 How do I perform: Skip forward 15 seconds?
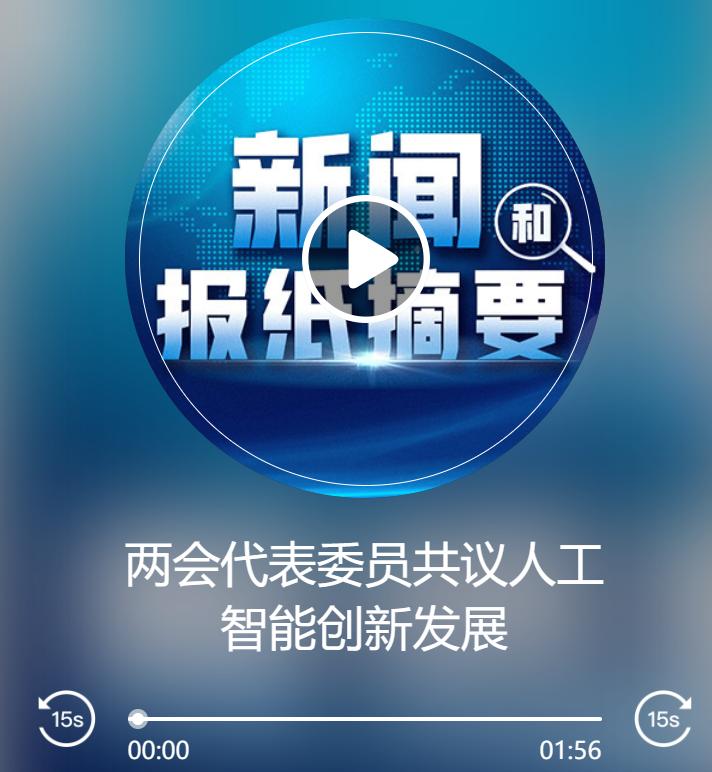[663, 718]
